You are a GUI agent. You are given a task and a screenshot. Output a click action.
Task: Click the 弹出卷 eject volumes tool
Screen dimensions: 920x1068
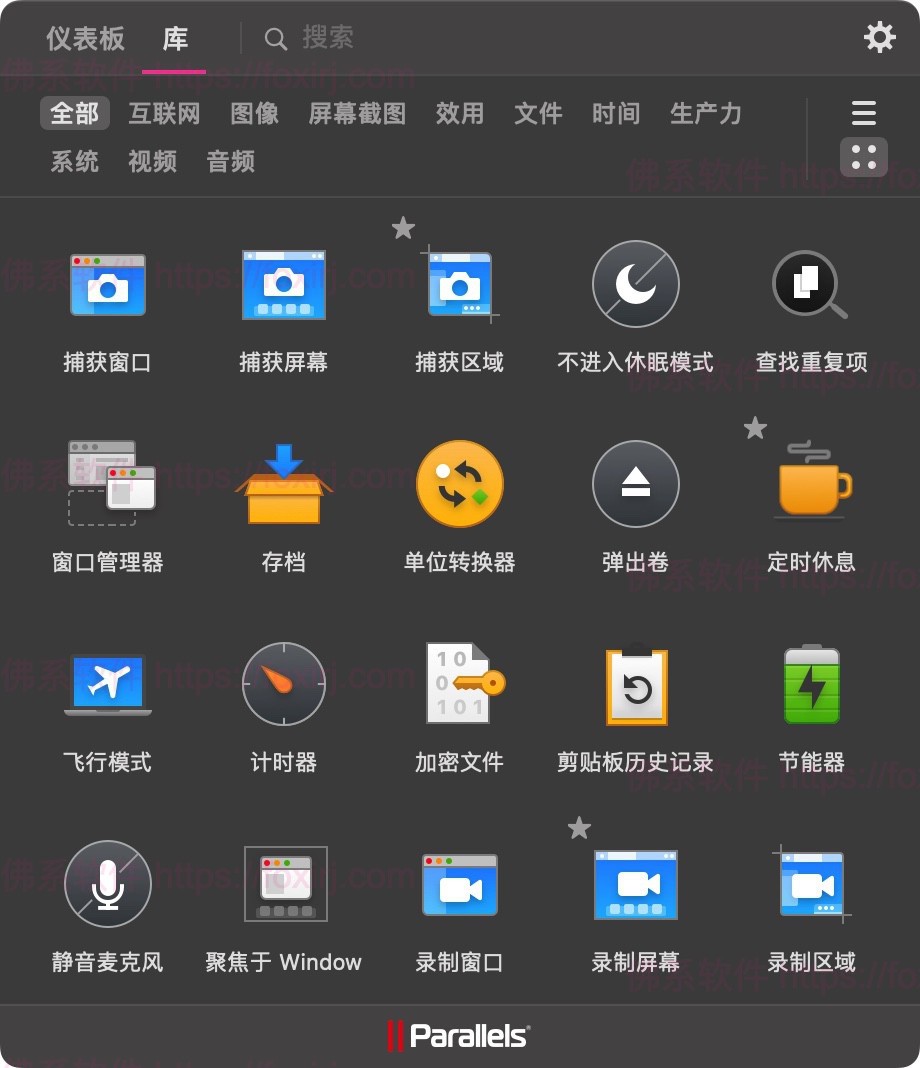(635, 484)
